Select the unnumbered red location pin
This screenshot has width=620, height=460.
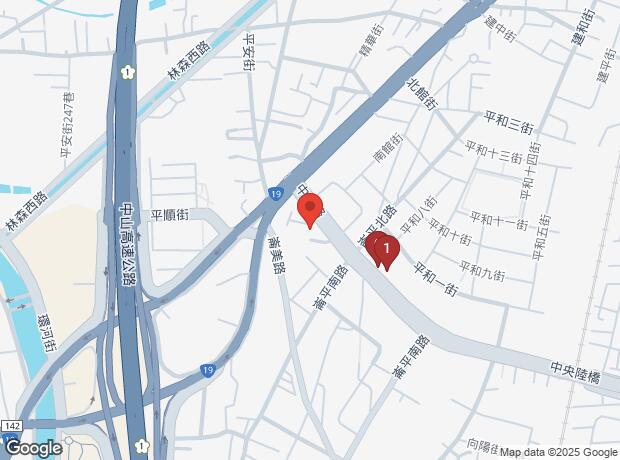[311, 209]
